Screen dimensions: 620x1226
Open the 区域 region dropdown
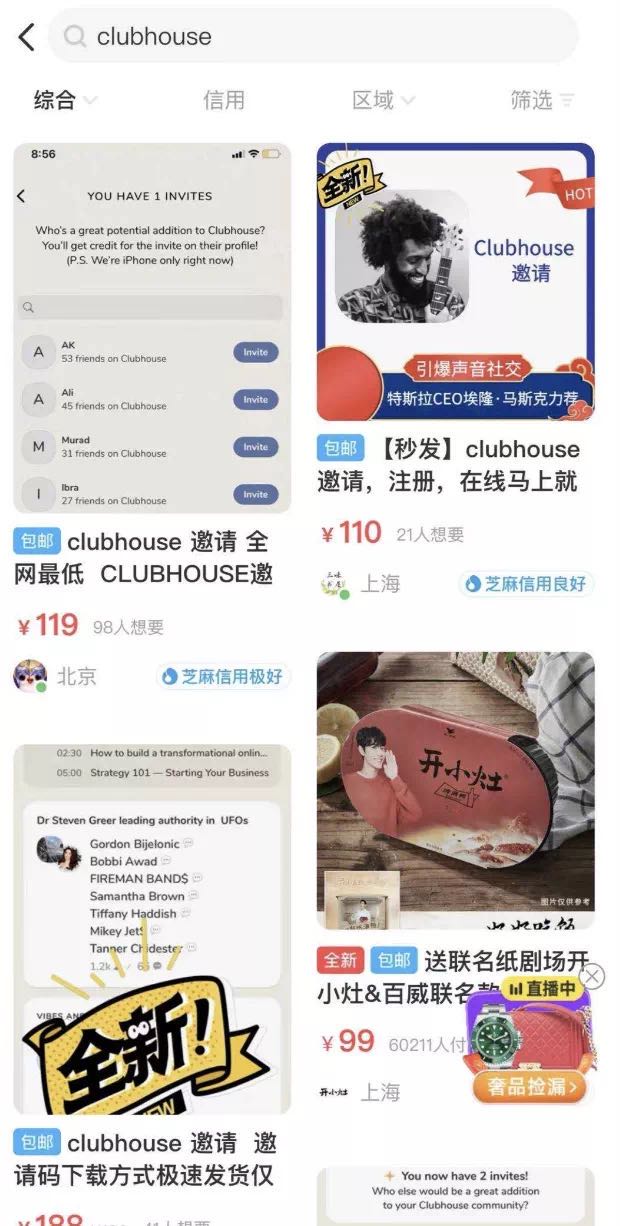click(x=383, y=100)
